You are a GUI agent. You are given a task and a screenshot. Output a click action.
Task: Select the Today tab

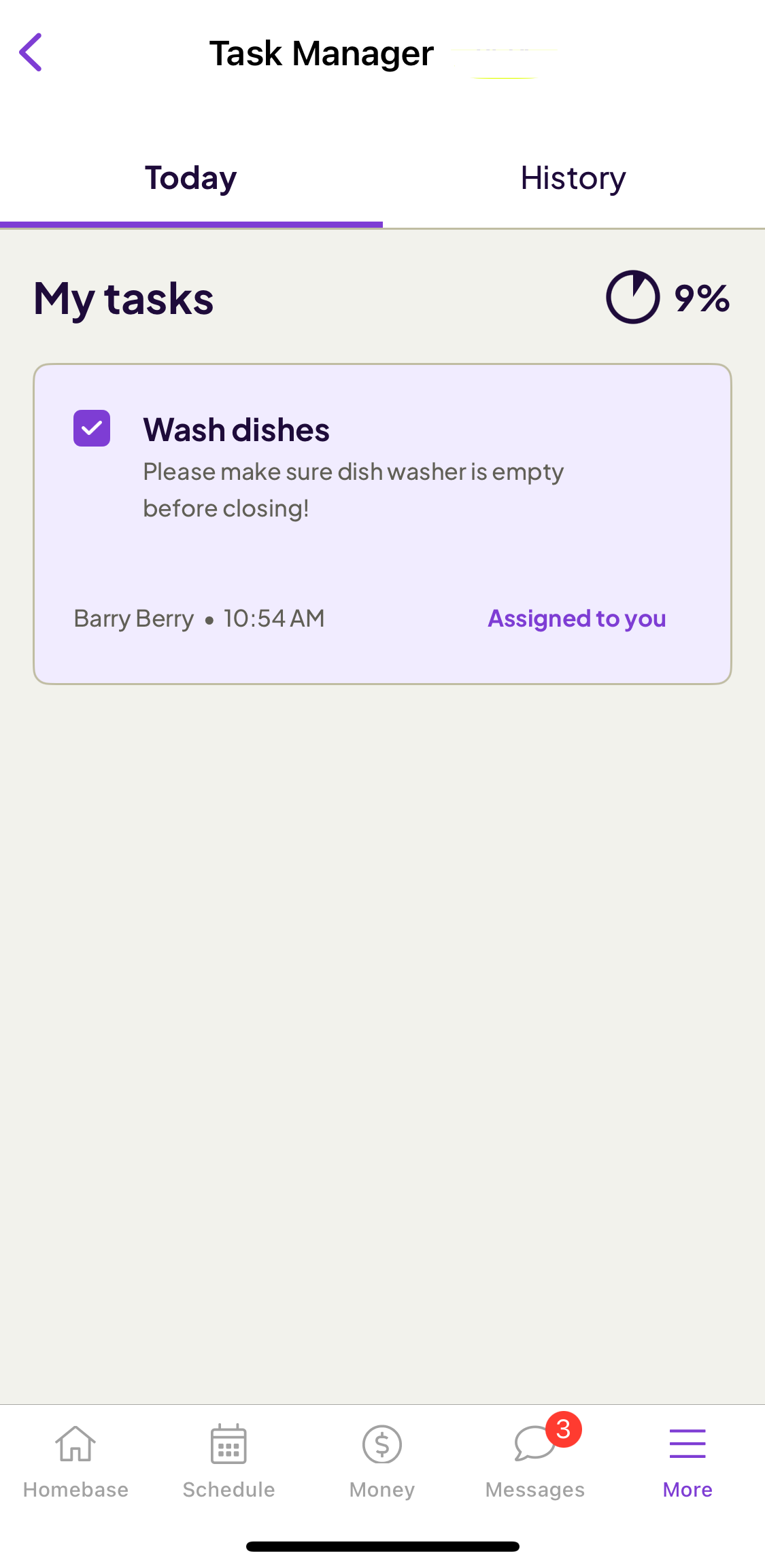coord(191,179)
